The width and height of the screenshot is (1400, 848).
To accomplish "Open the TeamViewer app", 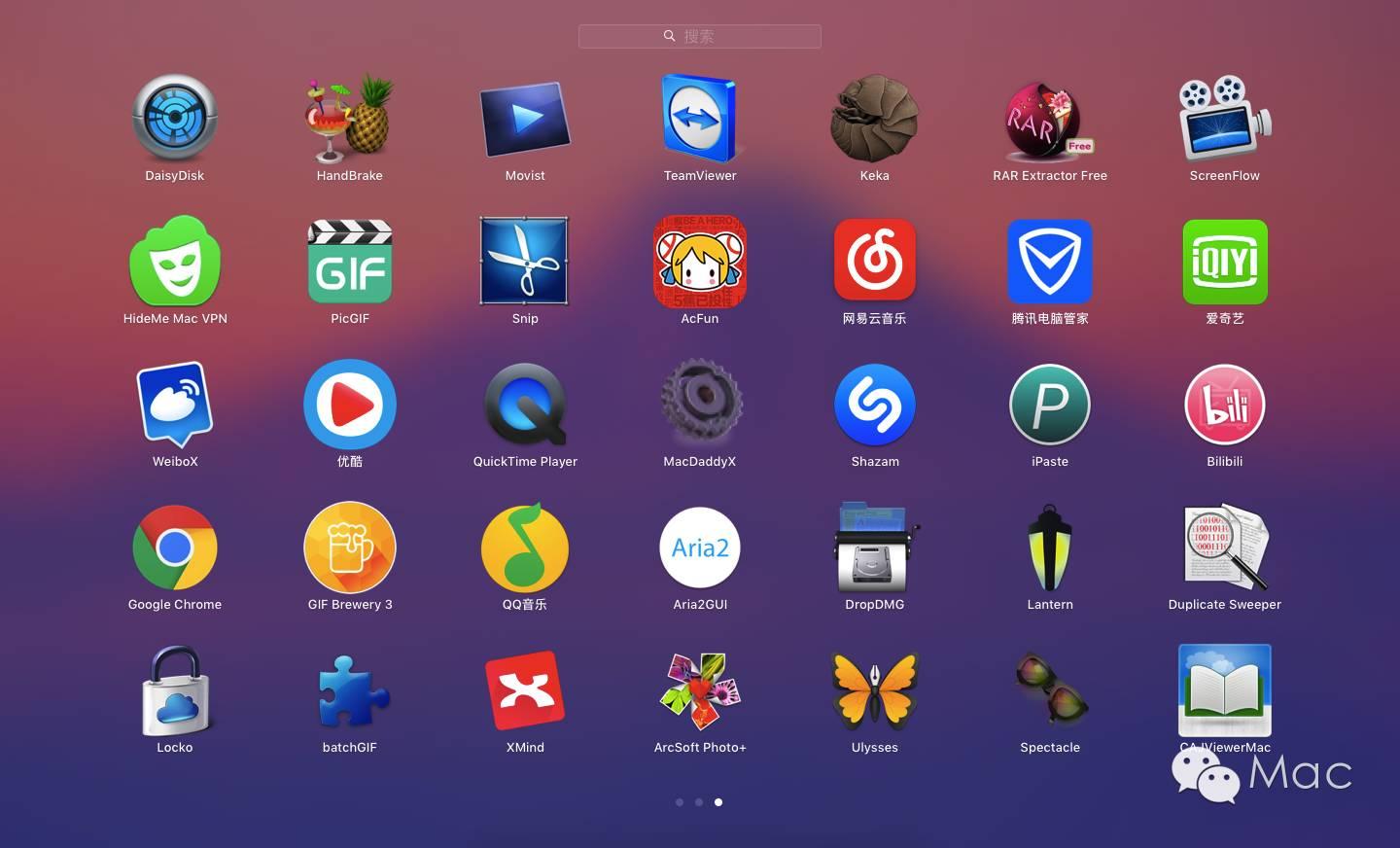I will [x=700, y=119].
